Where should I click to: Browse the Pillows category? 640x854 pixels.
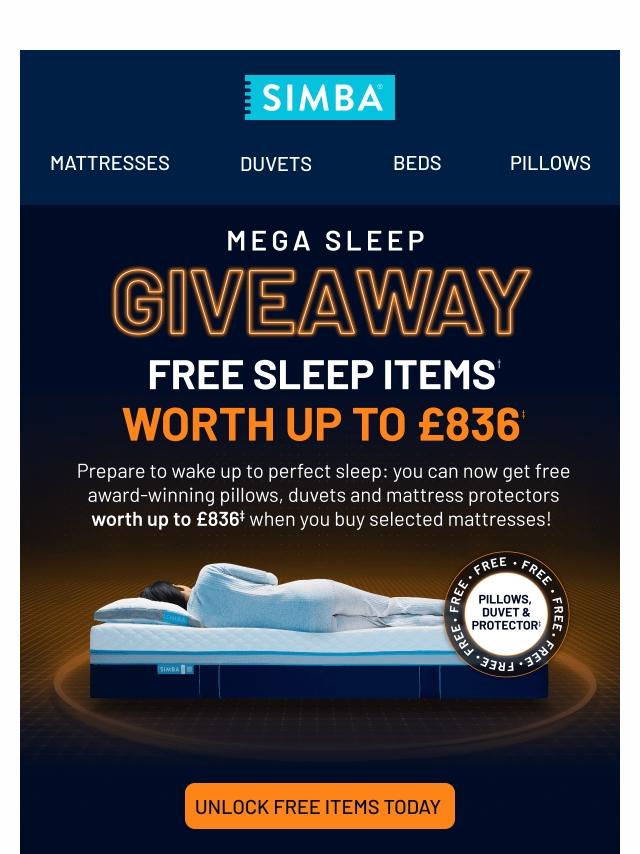point(550,163)
